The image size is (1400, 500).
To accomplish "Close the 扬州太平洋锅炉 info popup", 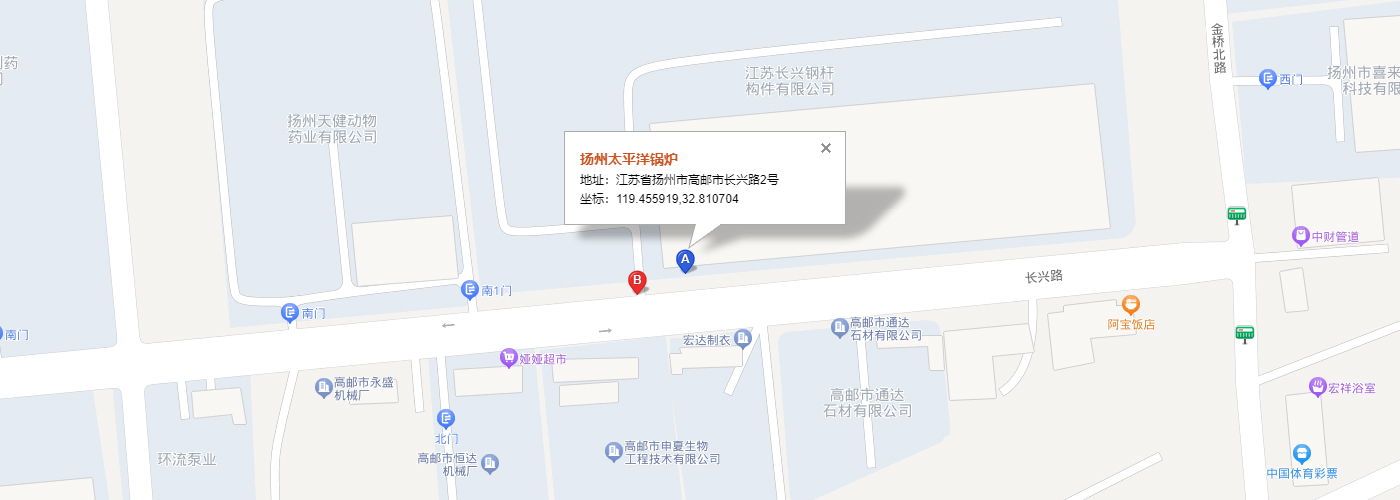I will [826, 148].
